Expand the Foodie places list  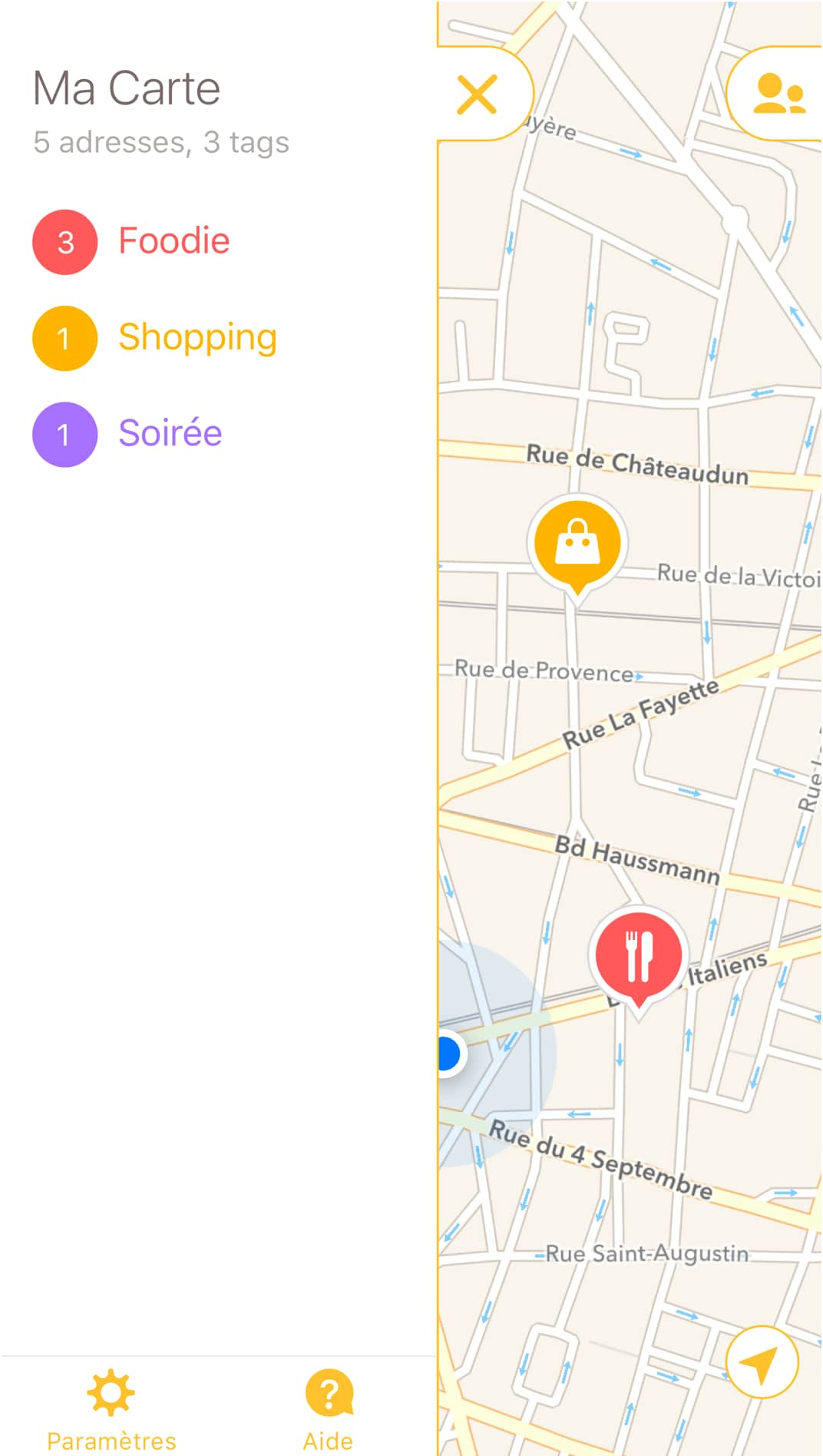[x=173, y=241]
